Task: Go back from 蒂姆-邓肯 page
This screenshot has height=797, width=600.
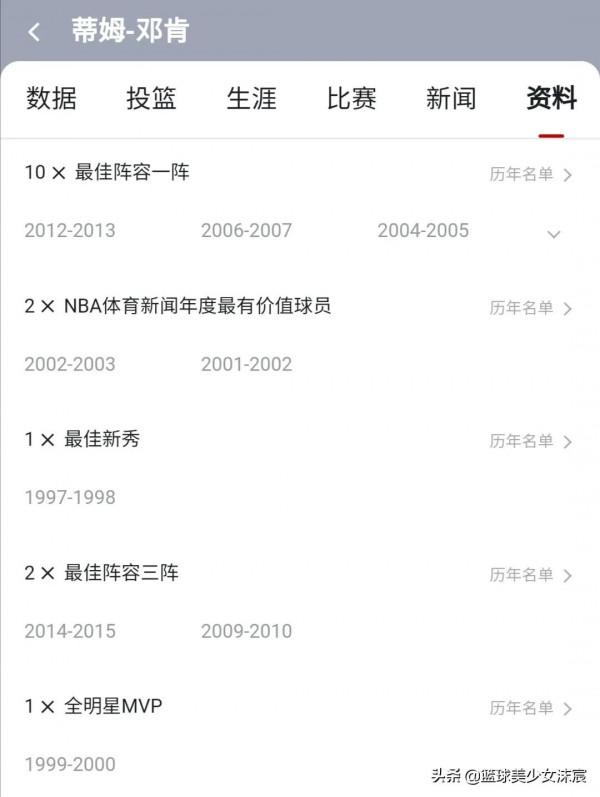Action: (x=34, y=32)
